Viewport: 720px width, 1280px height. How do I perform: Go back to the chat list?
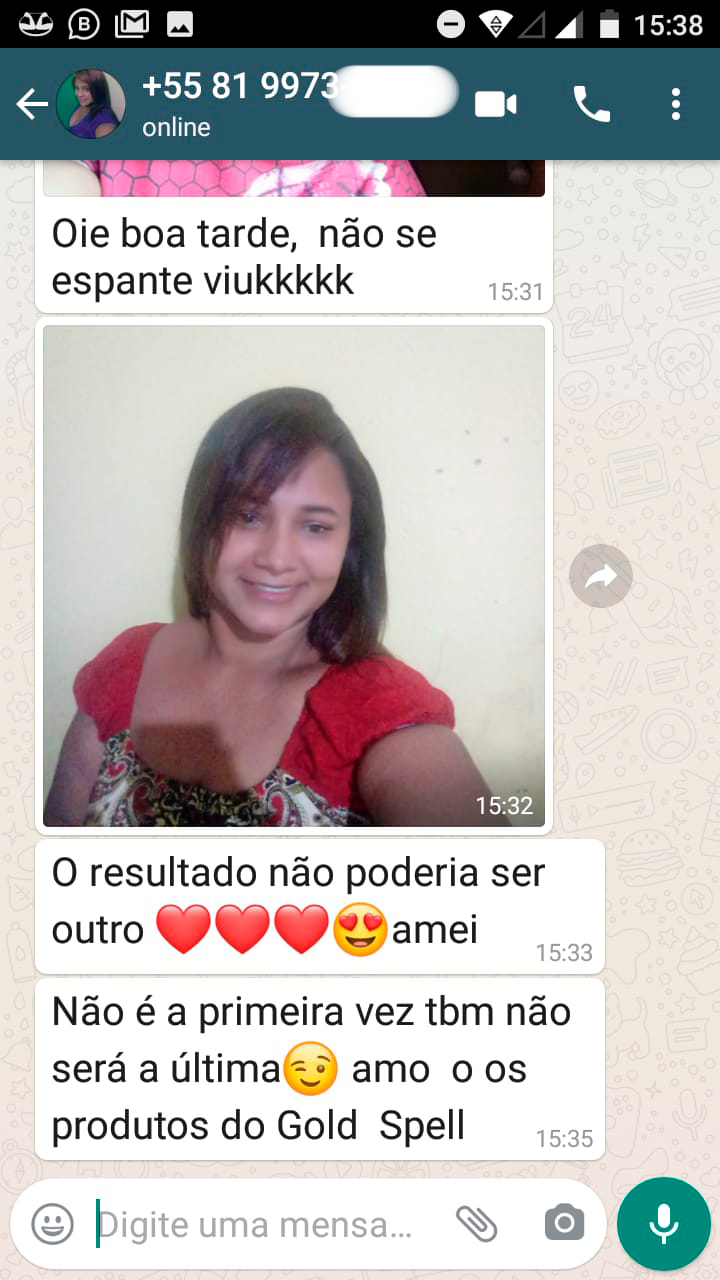pyautogui.click(x=31, y=104)
